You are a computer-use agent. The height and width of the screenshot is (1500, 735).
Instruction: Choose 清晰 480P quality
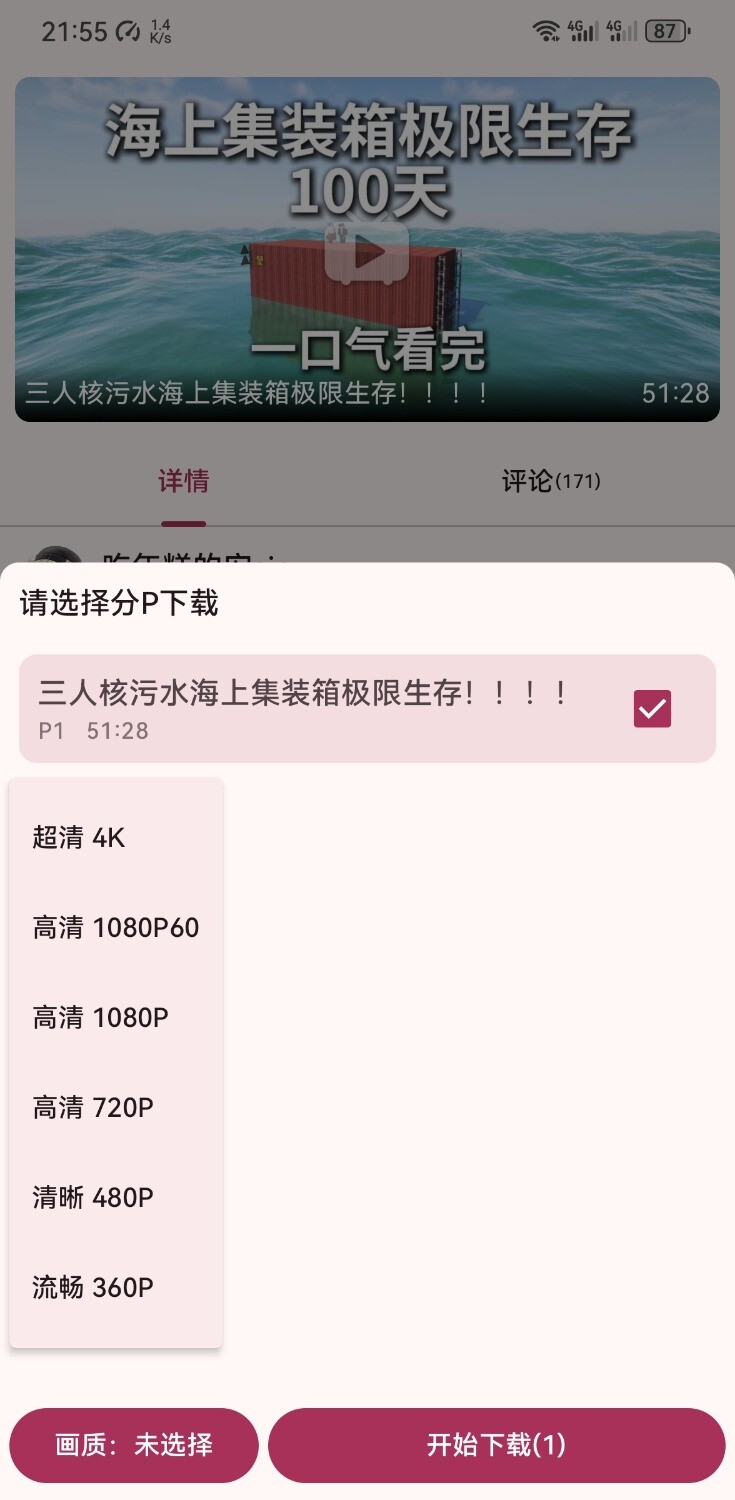click(115, 1197)
